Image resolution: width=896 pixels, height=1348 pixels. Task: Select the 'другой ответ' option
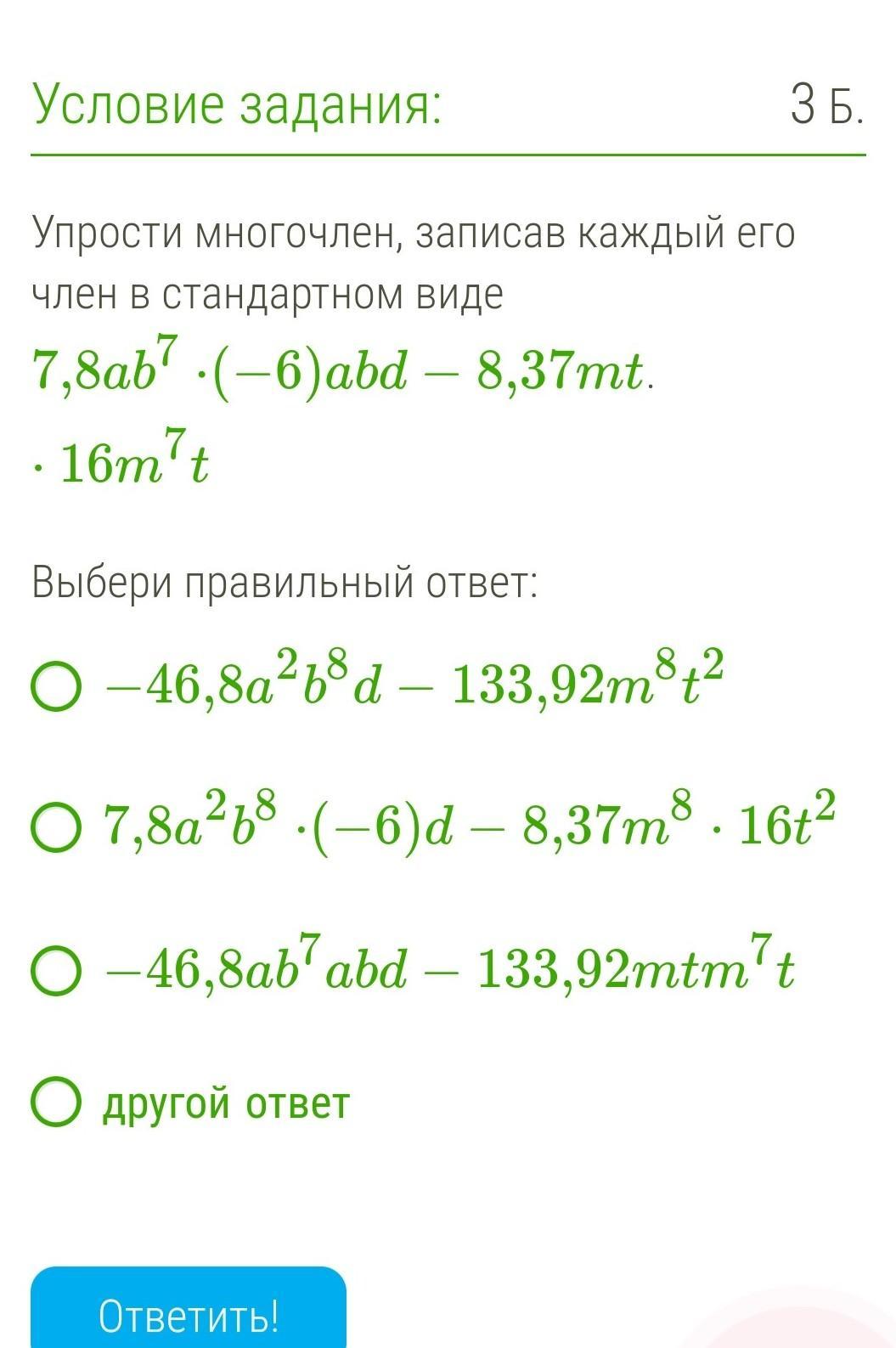(x=57, y=1103)
